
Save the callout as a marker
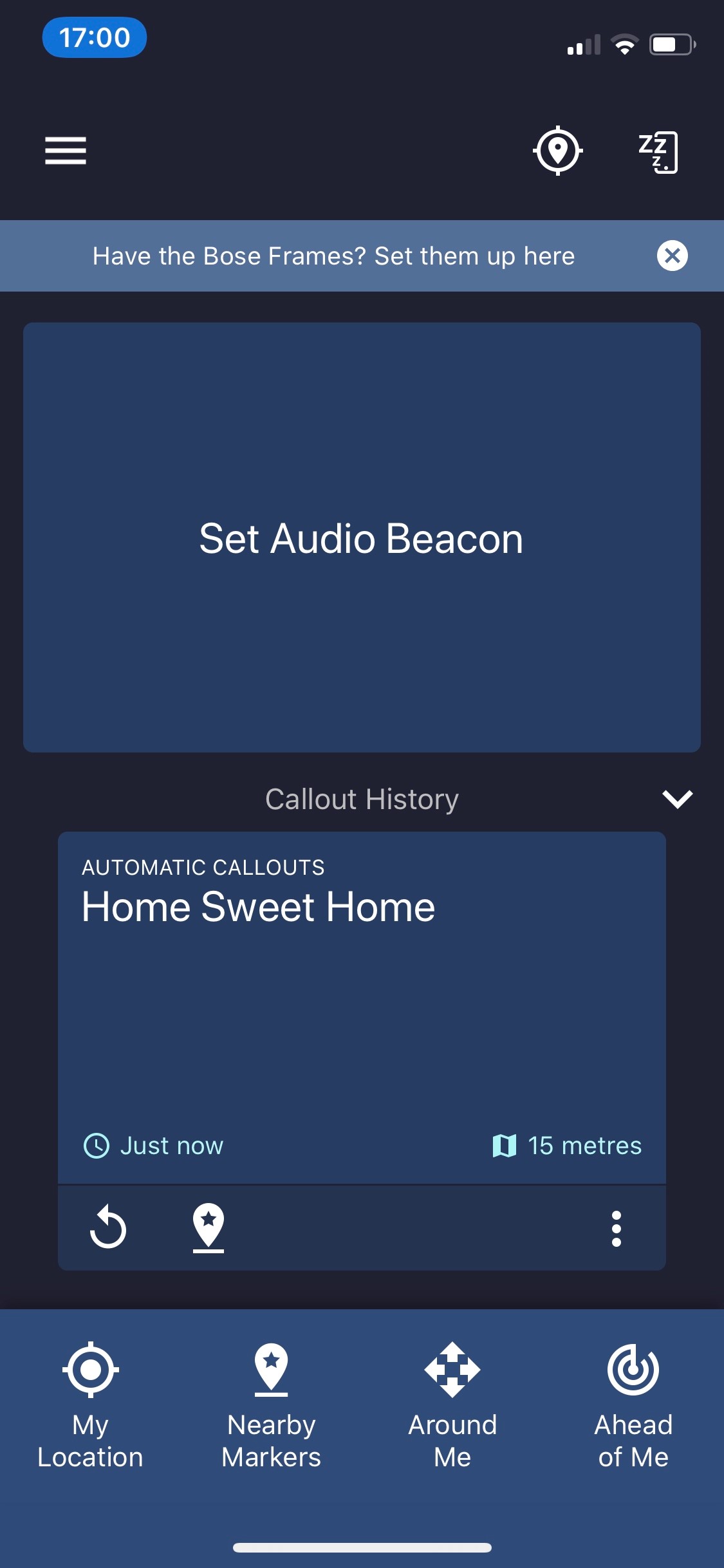coord(208,1227)
